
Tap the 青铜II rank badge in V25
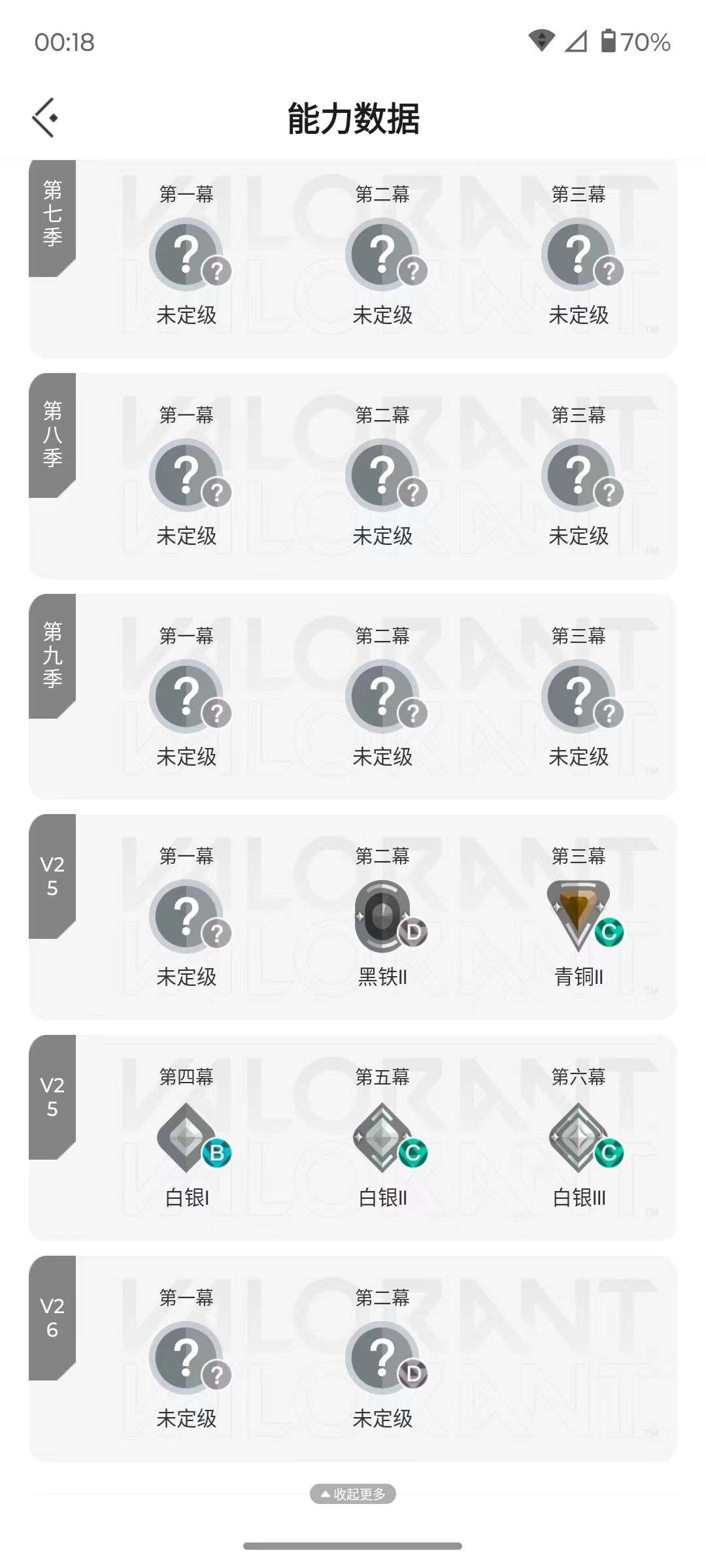(x=578, y=915)
